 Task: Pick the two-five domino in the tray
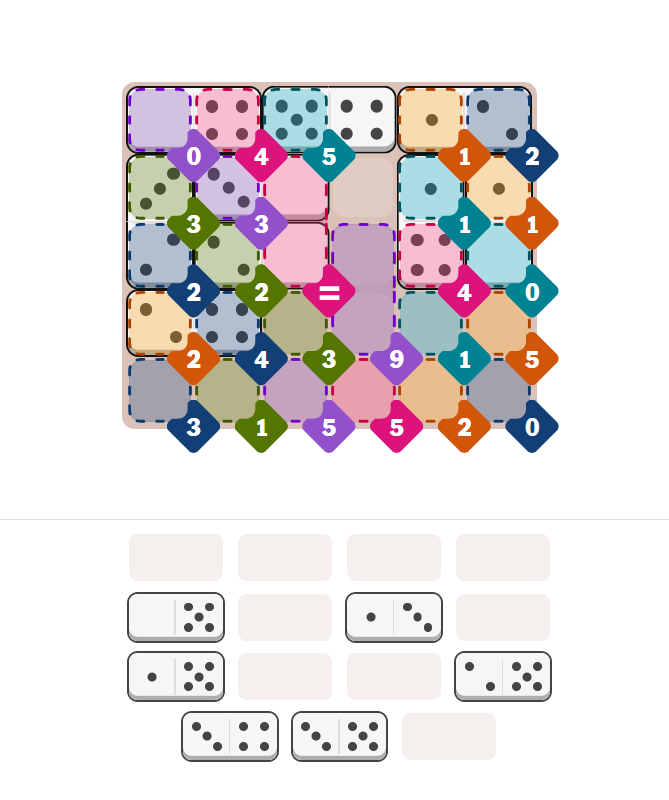point(503,676)
